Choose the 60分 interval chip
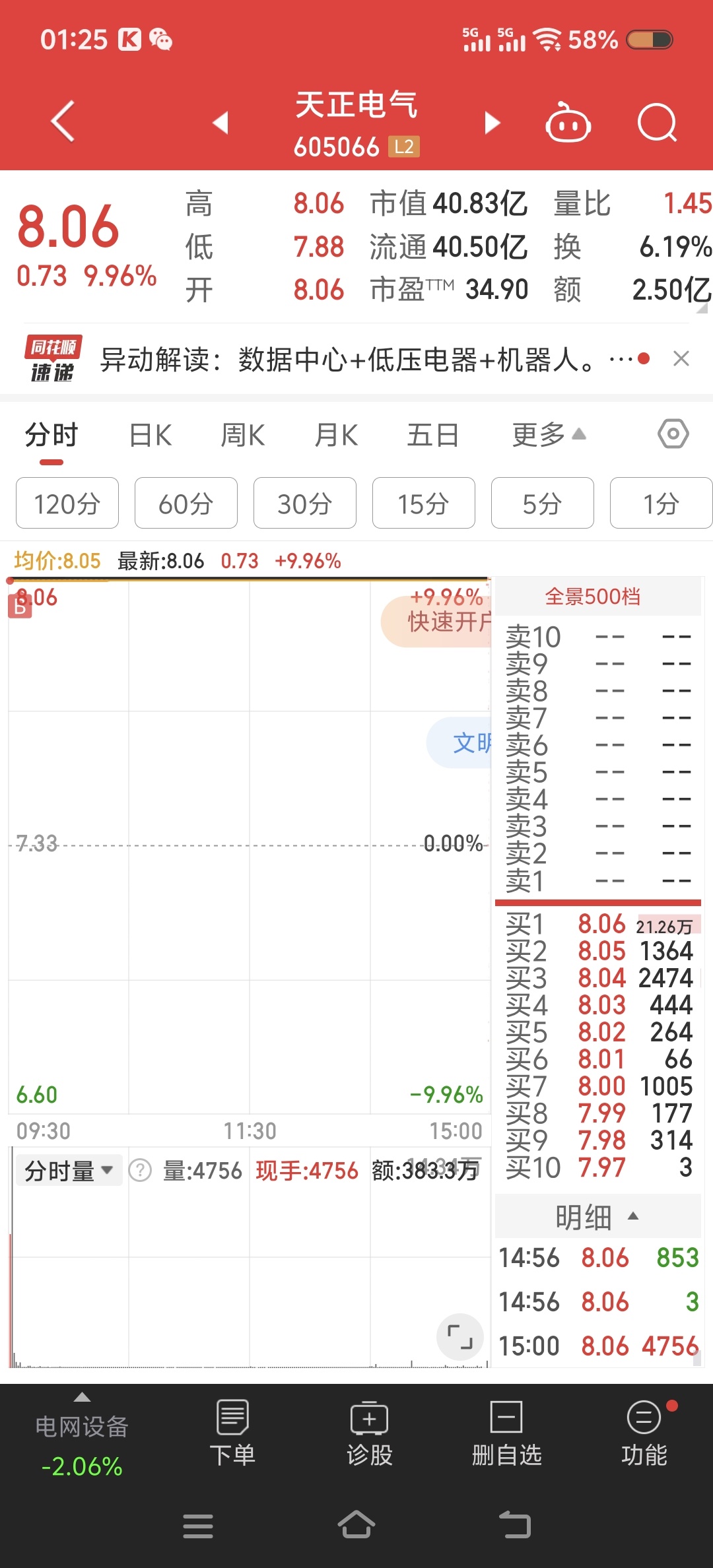The height and width of the screenshot is (1568, 713). click(186, 503)
